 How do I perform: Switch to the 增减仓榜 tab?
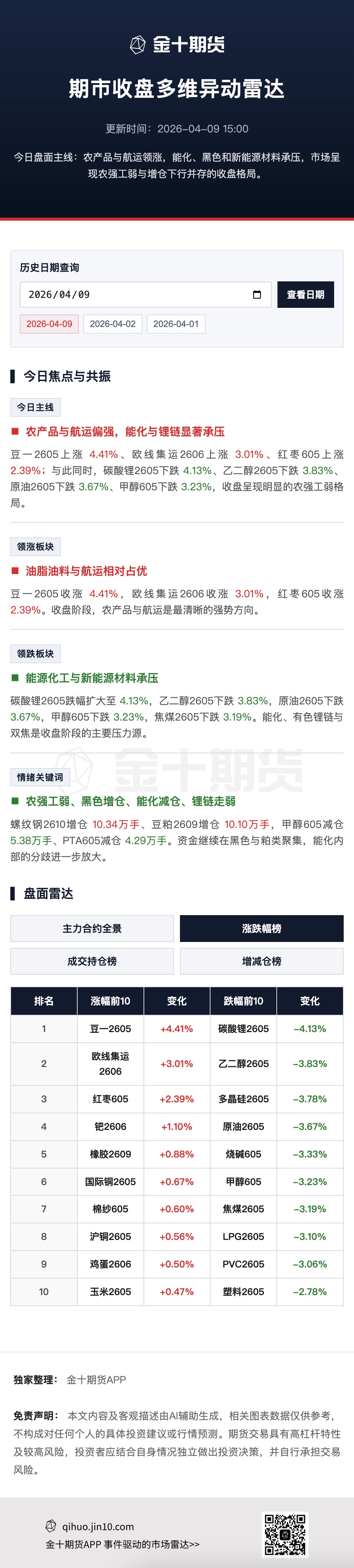tap(261, 961)
